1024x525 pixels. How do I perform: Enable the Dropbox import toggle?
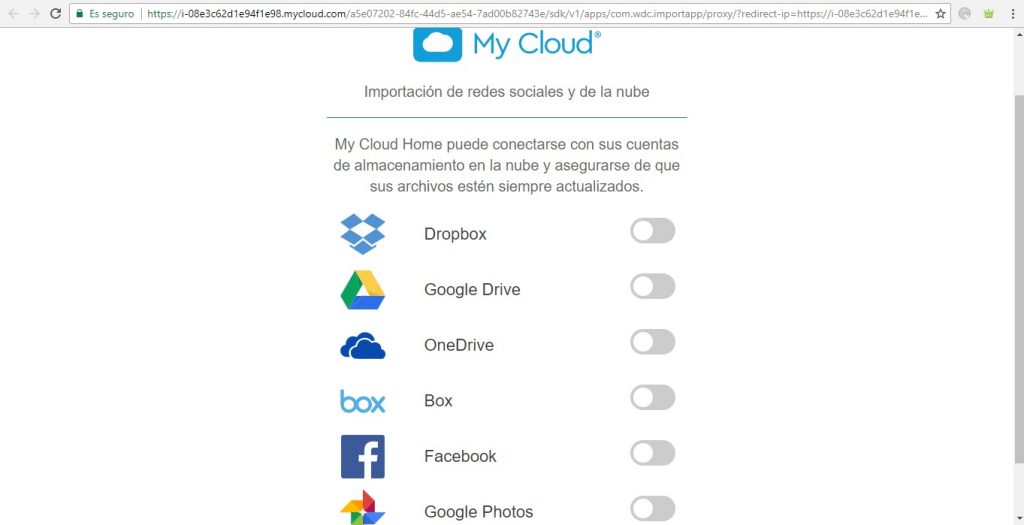coord(652,231)
